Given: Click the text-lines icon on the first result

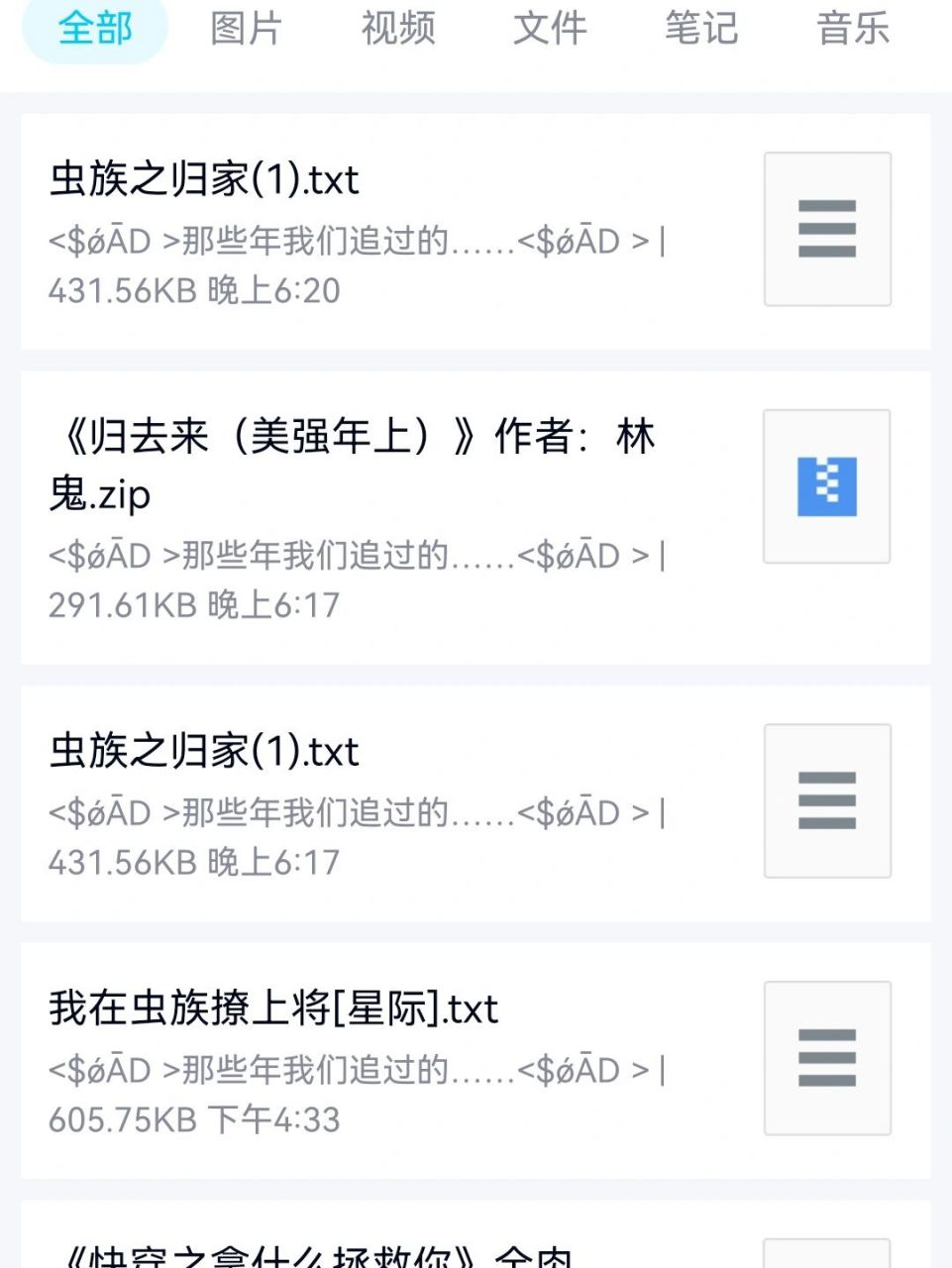Looking at the screenshot, I should 826,228.
